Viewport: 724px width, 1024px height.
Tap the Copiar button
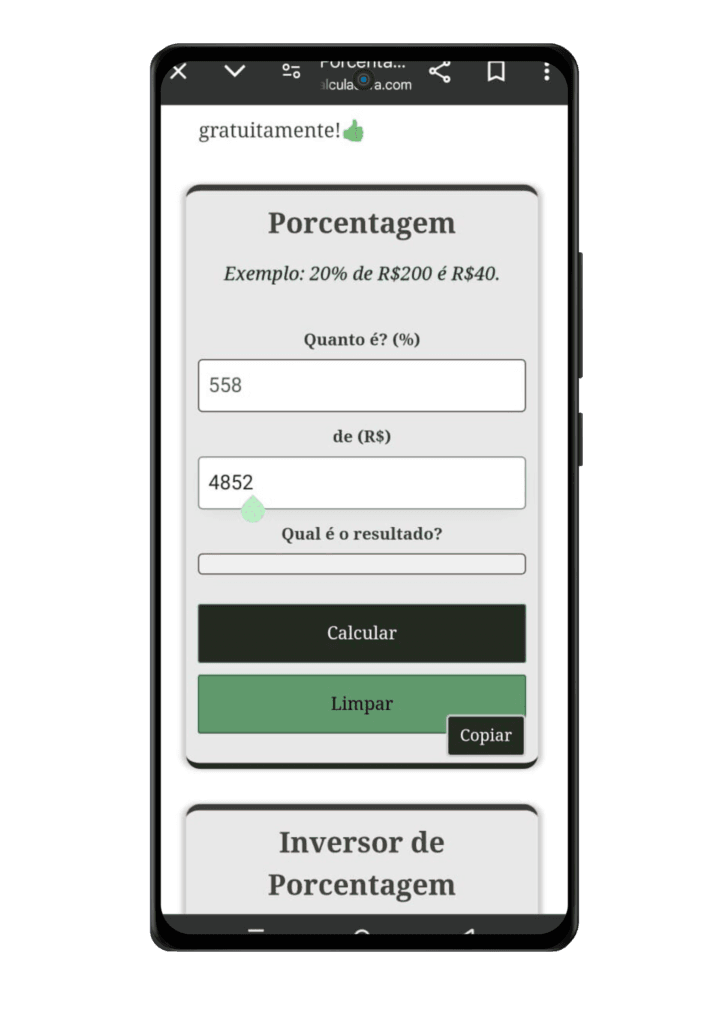(485, 735)
